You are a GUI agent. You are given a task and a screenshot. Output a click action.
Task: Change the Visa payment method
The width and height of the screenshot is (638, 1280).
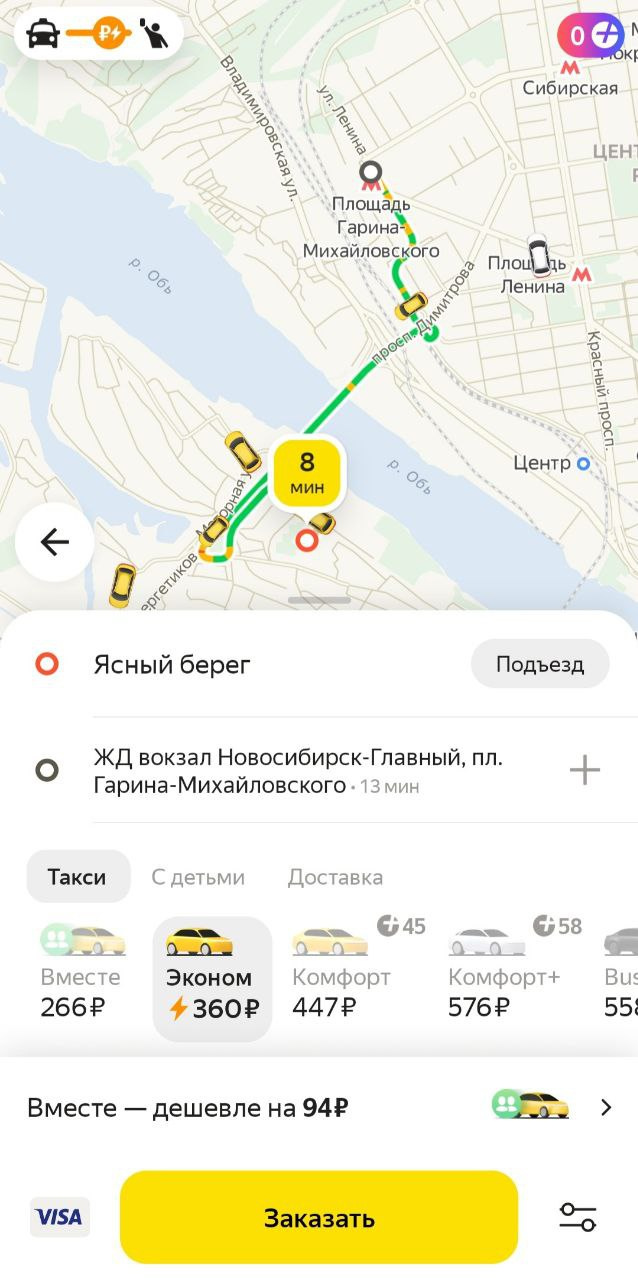pos(59,1217)
